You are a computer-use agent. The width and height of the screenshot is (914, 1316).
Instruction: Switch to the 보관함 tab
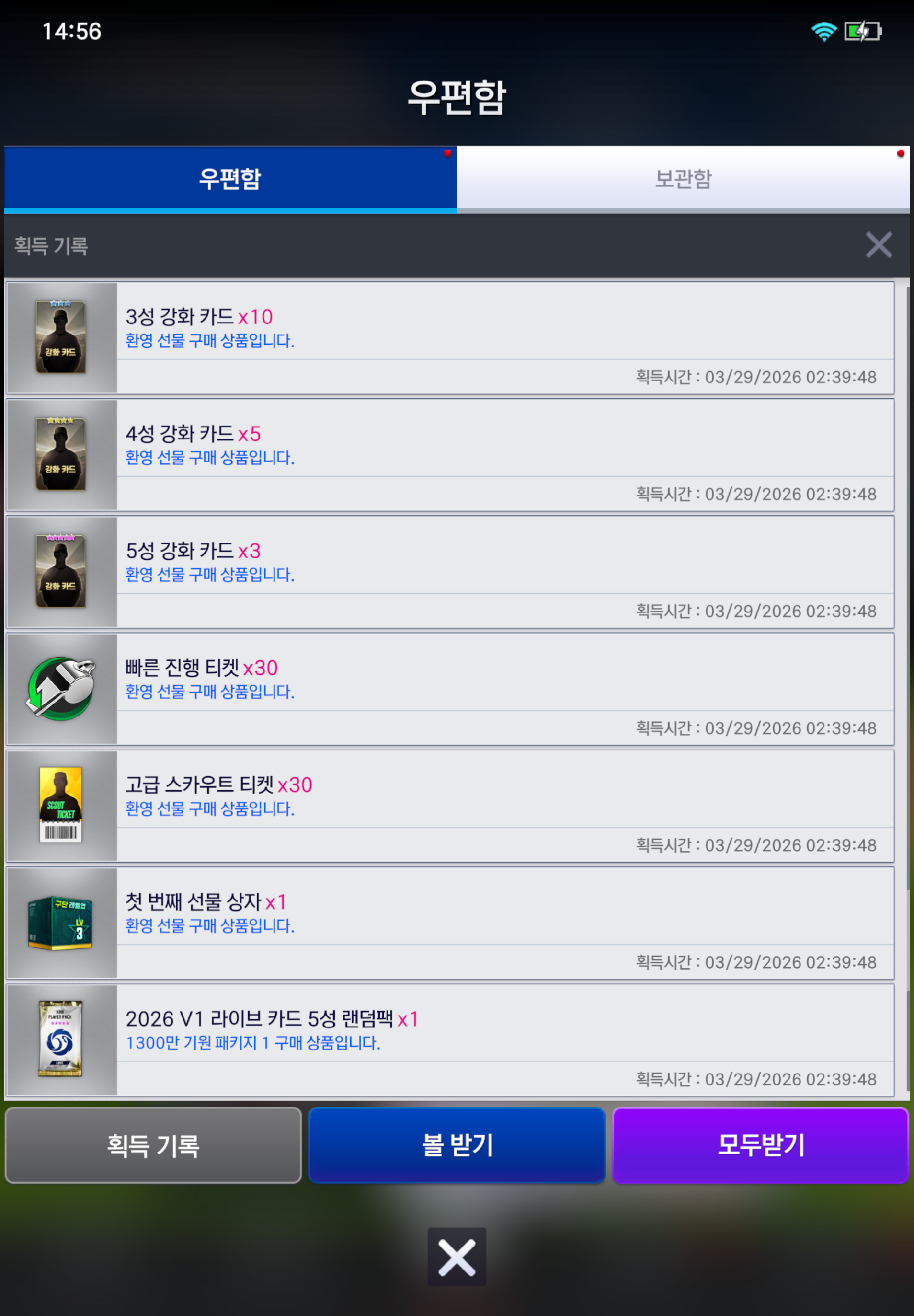pos(683,178)
